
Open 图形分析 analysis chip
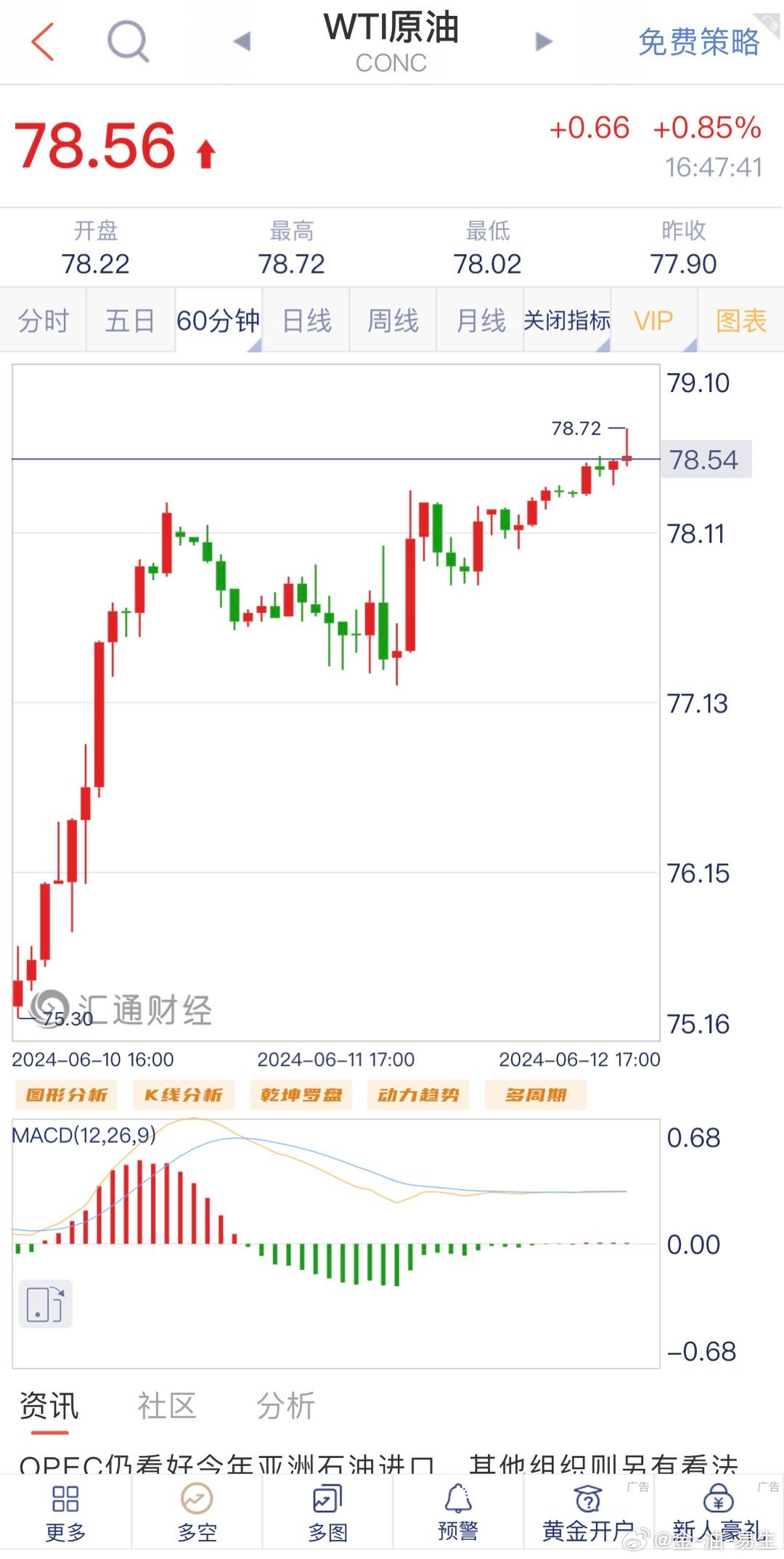[66, 1095]
